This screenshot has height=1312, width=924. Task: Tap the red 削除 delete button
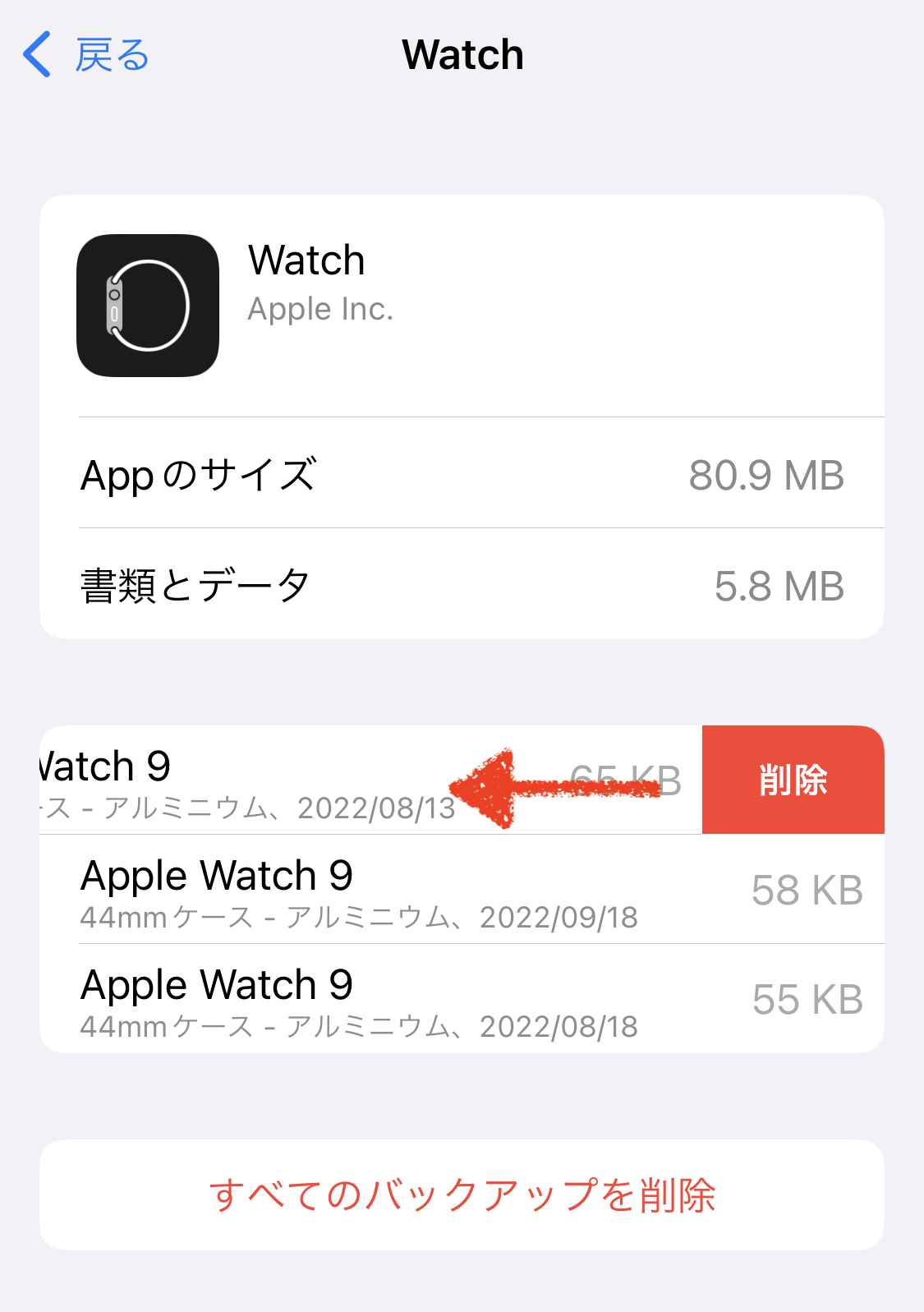click(x=793, y=780)
